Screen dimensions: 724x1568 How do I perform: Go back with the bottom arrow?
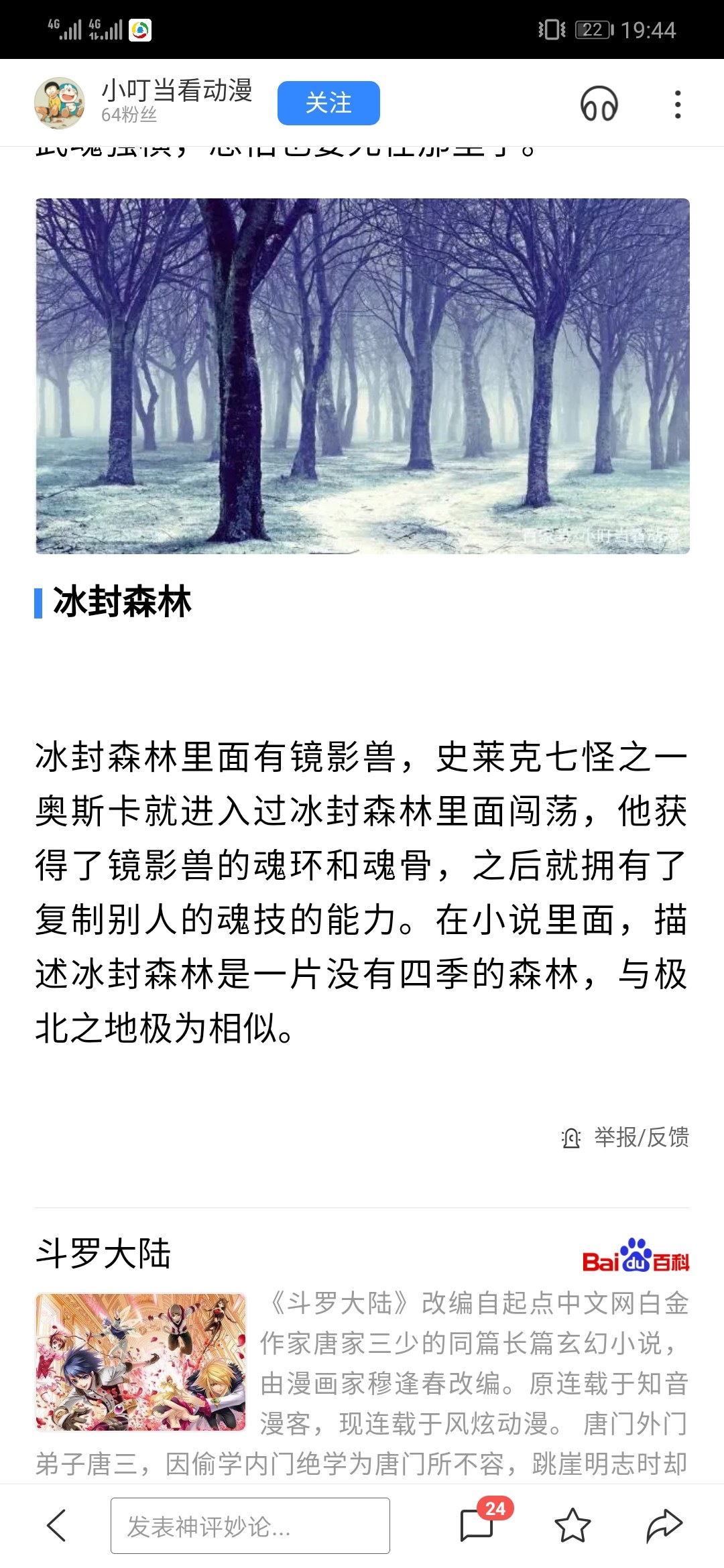point(57,1526)
